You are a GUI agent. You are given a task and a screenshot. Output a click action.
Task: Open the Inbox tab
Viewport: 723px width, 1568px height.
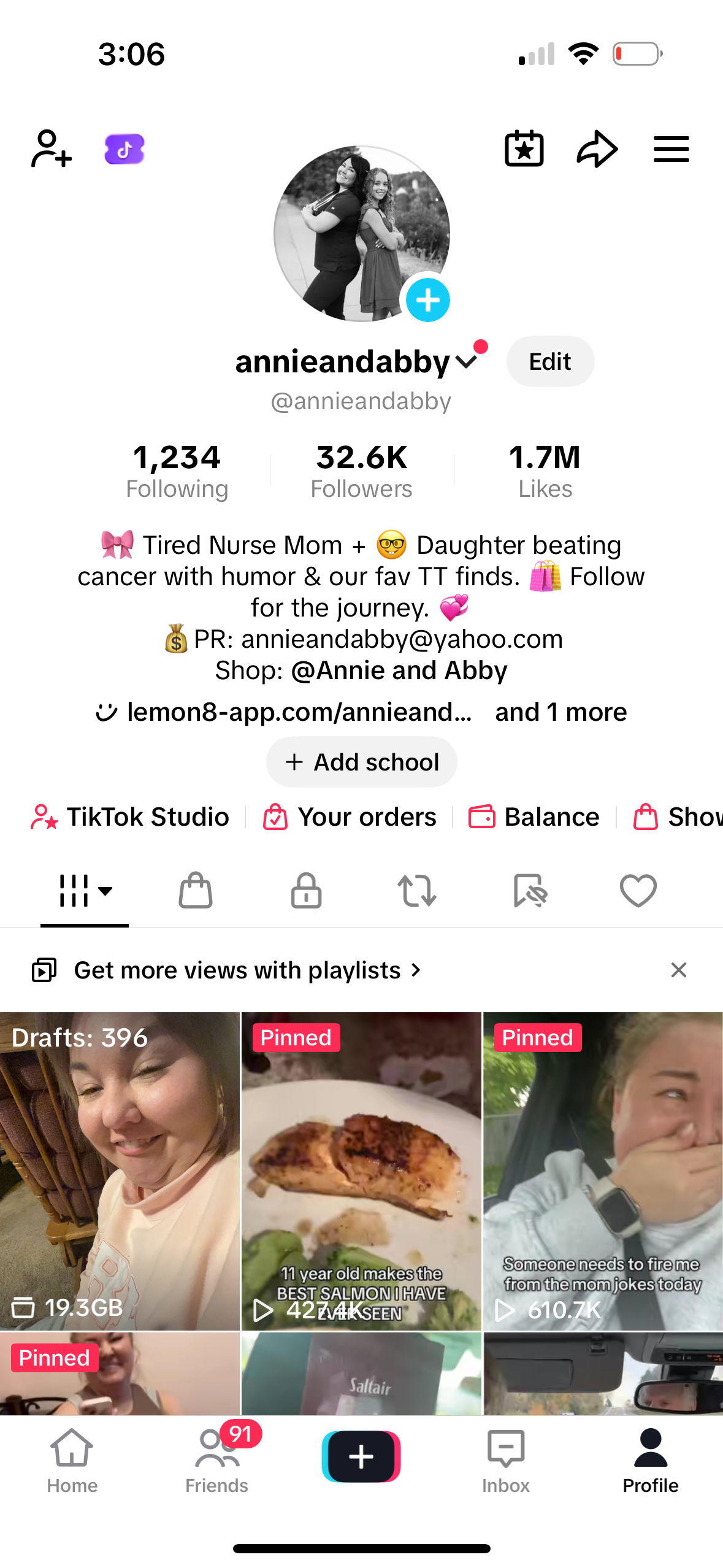point(505,1460)
